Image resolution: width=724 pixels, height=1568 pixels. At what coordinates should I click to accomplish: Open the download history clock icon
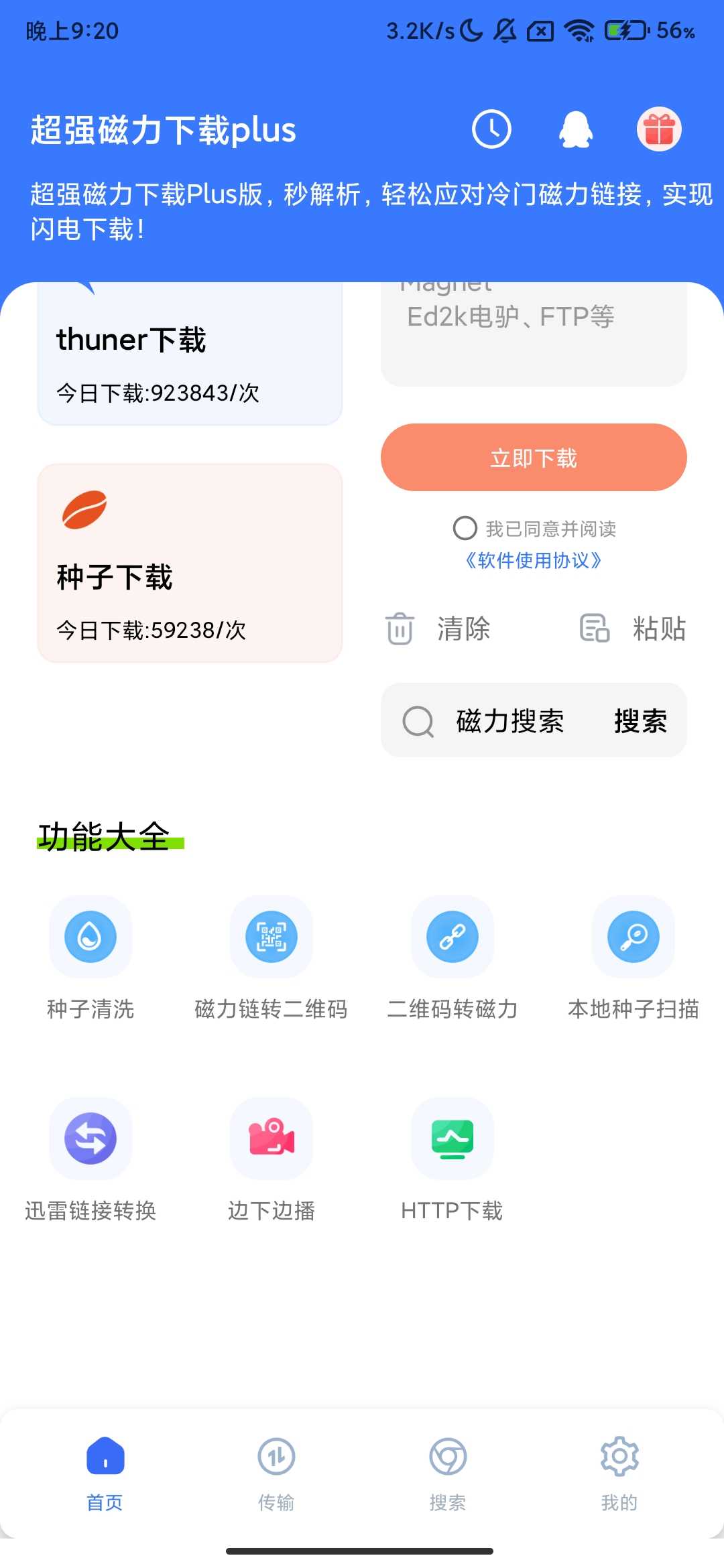tap(491, 129)
